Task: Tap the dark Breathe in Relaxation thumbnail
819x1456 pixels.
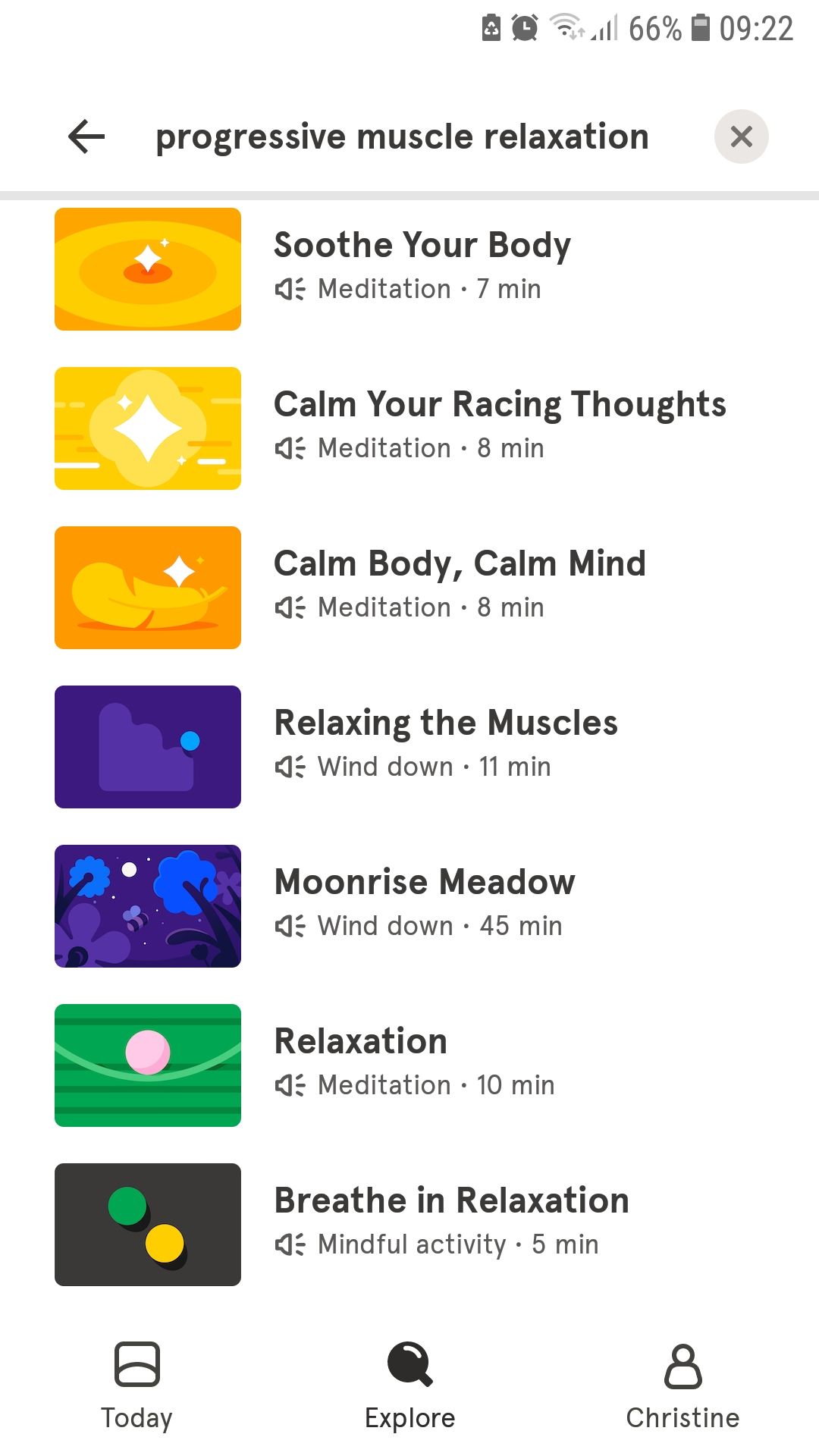Action: click(x=146, y=1224)
